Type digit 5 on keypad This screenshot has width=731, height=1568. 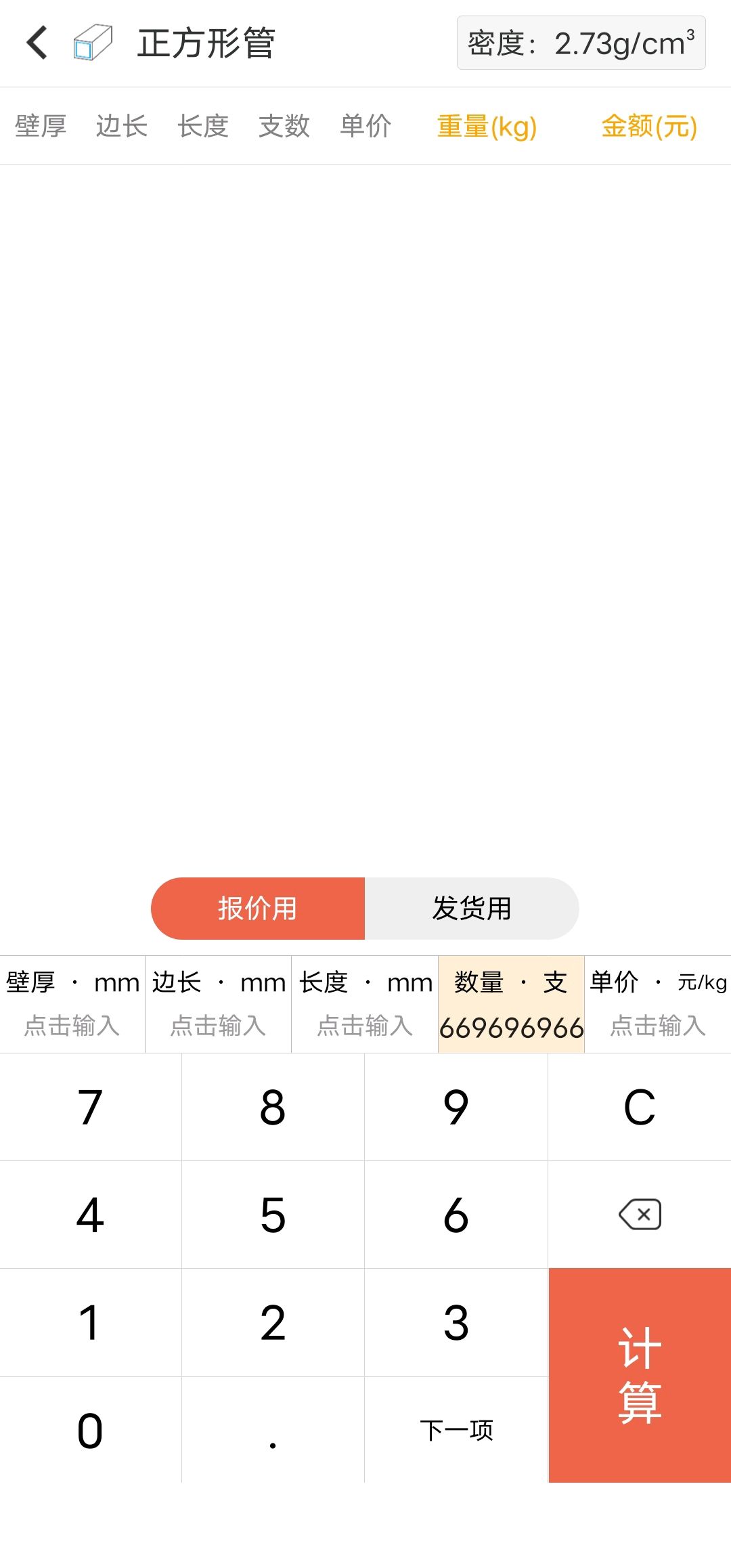[x=273, y=1215]
